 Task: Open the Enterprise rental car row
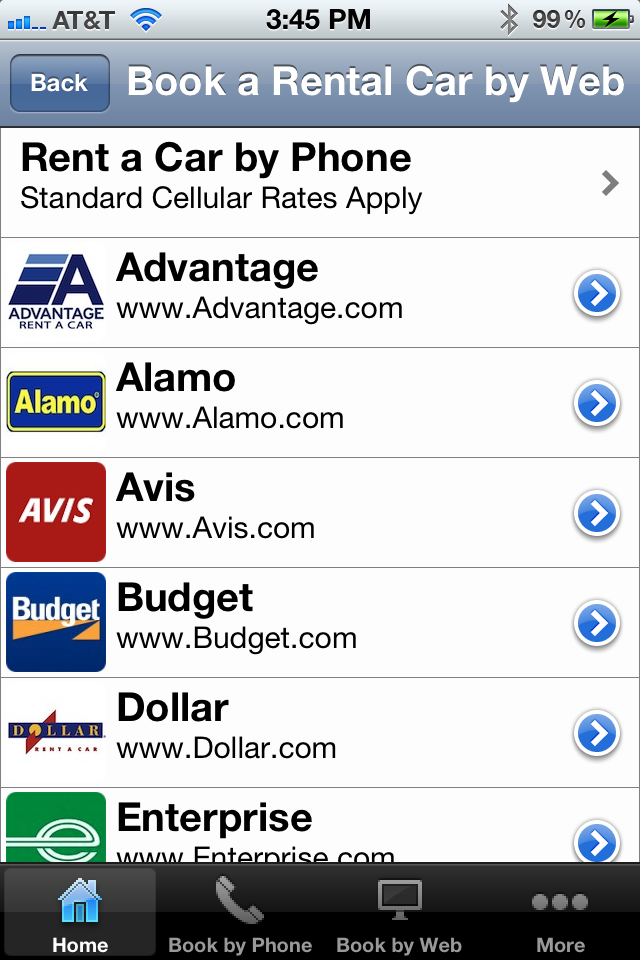300,828
